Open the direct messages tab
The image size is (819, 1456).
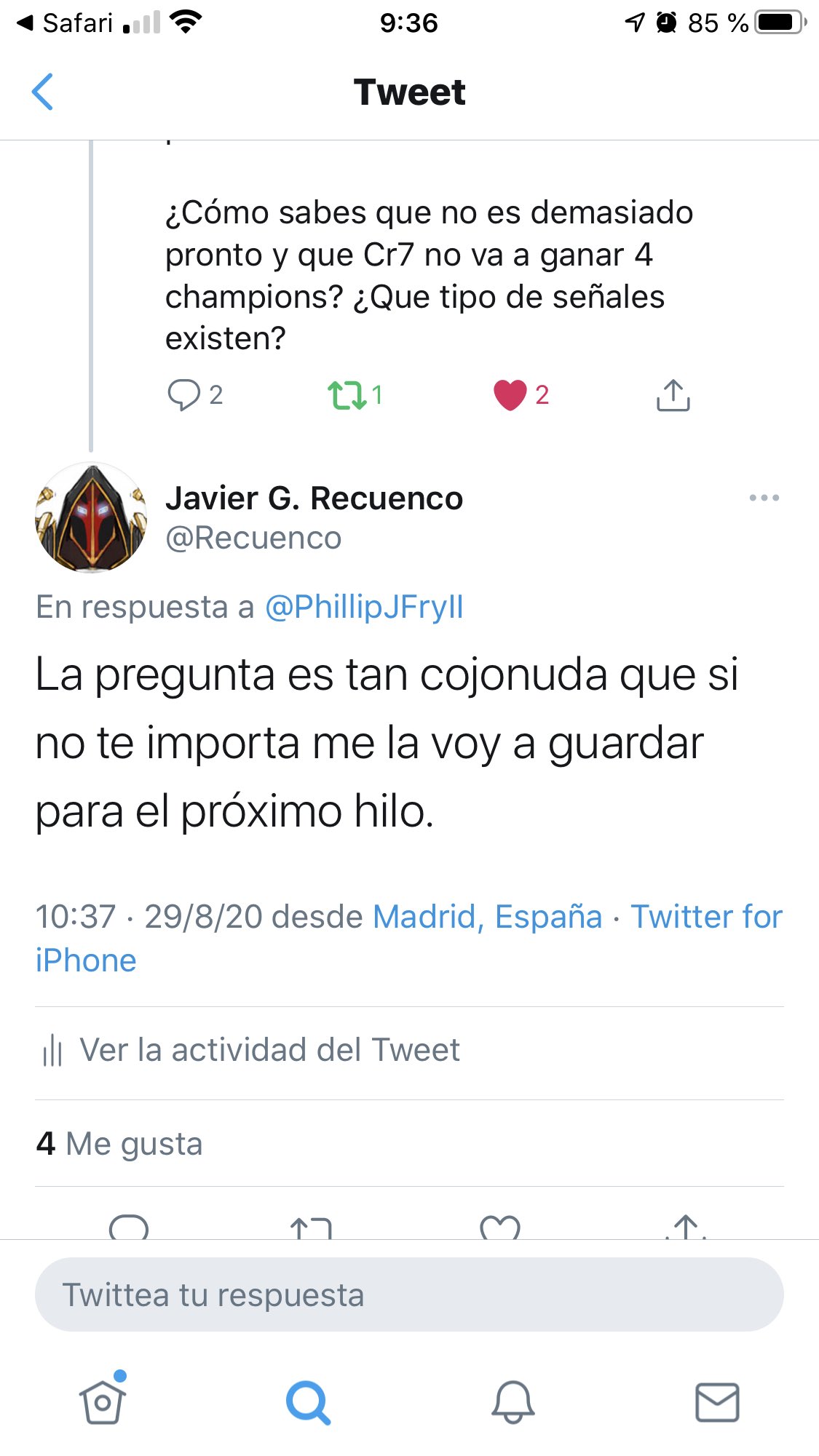717,1401
